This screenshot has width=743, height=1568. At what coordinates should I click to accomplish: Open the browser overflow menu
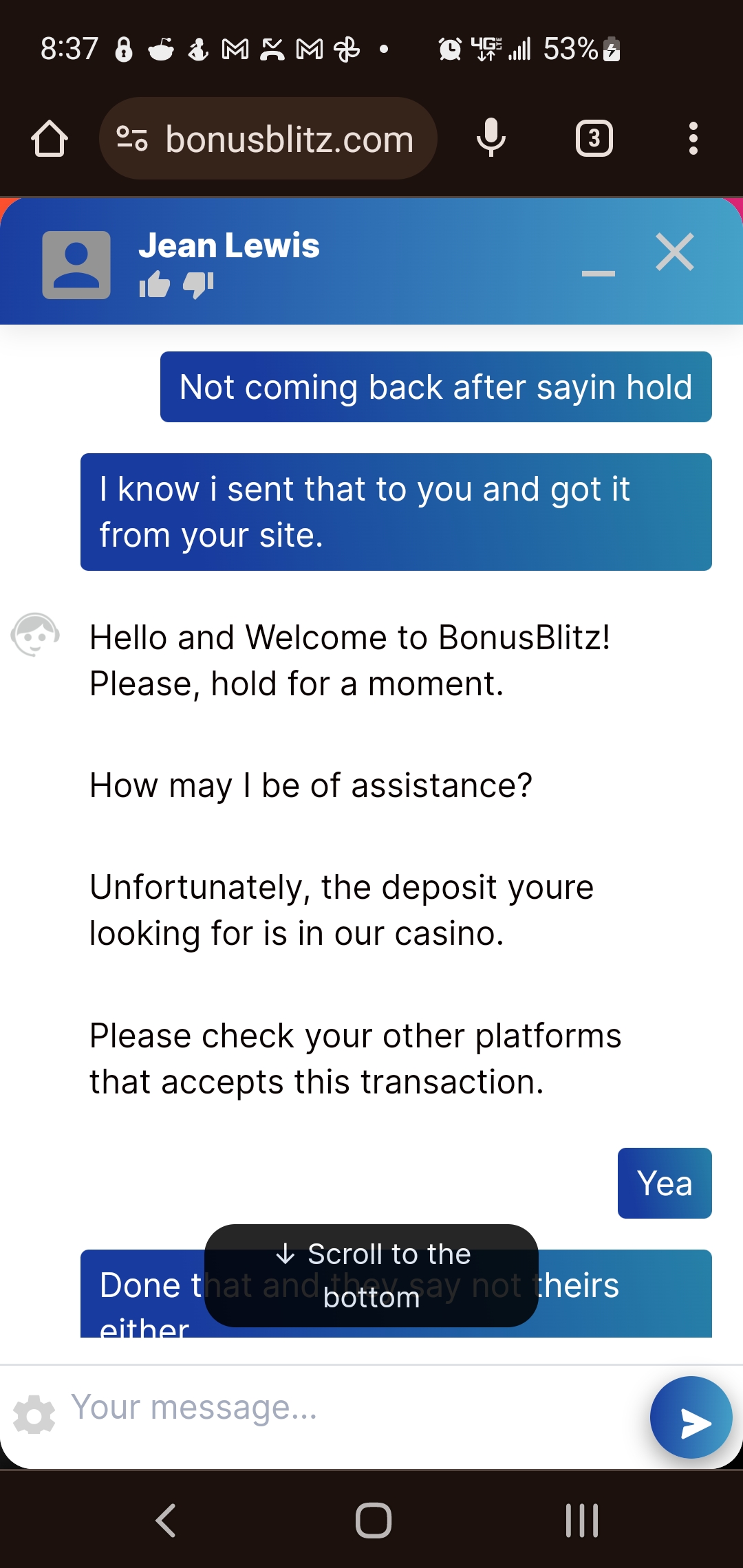(x=693, y=139)
